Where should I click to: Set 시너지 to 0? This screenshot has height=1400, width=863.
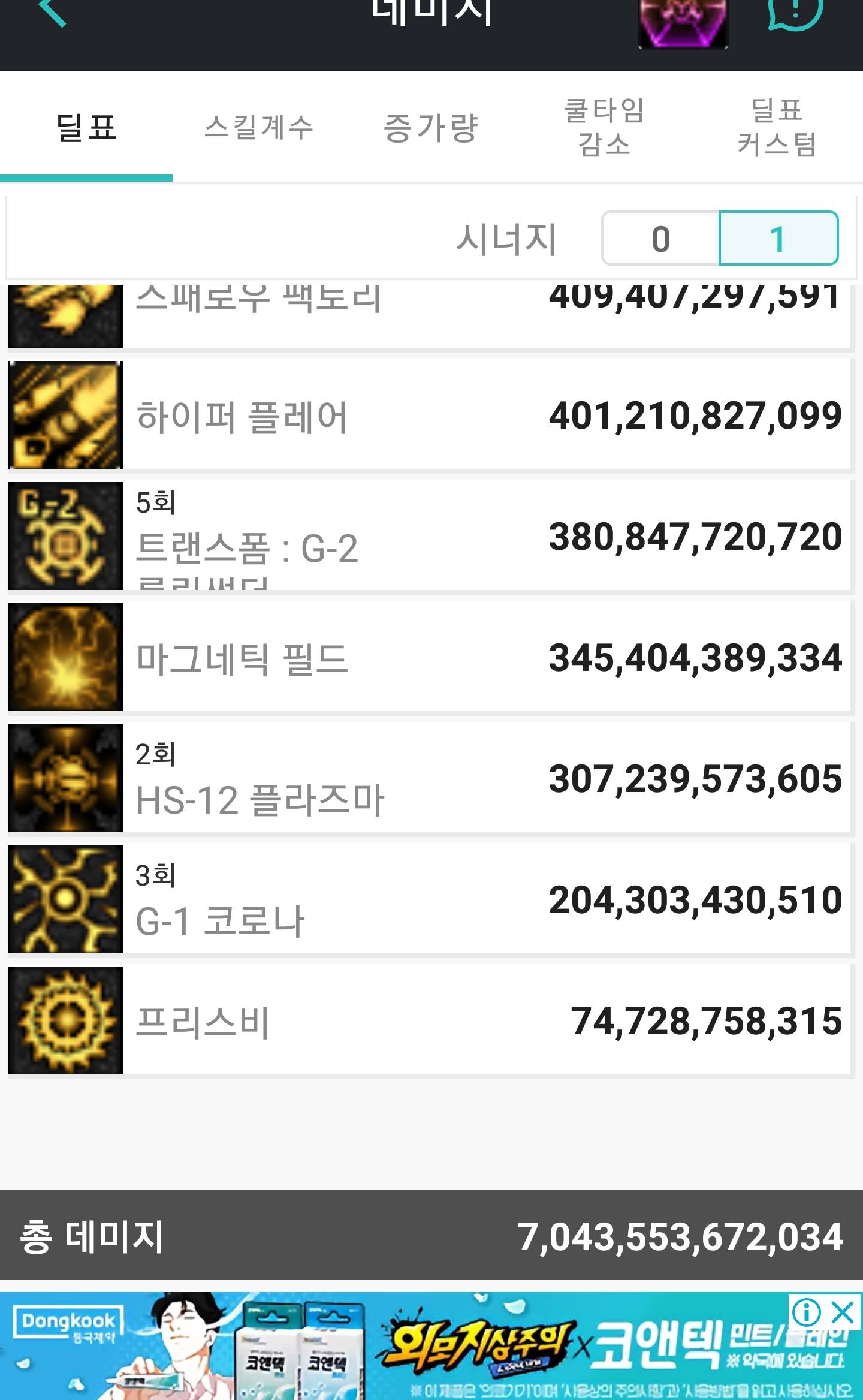[660, 239]
